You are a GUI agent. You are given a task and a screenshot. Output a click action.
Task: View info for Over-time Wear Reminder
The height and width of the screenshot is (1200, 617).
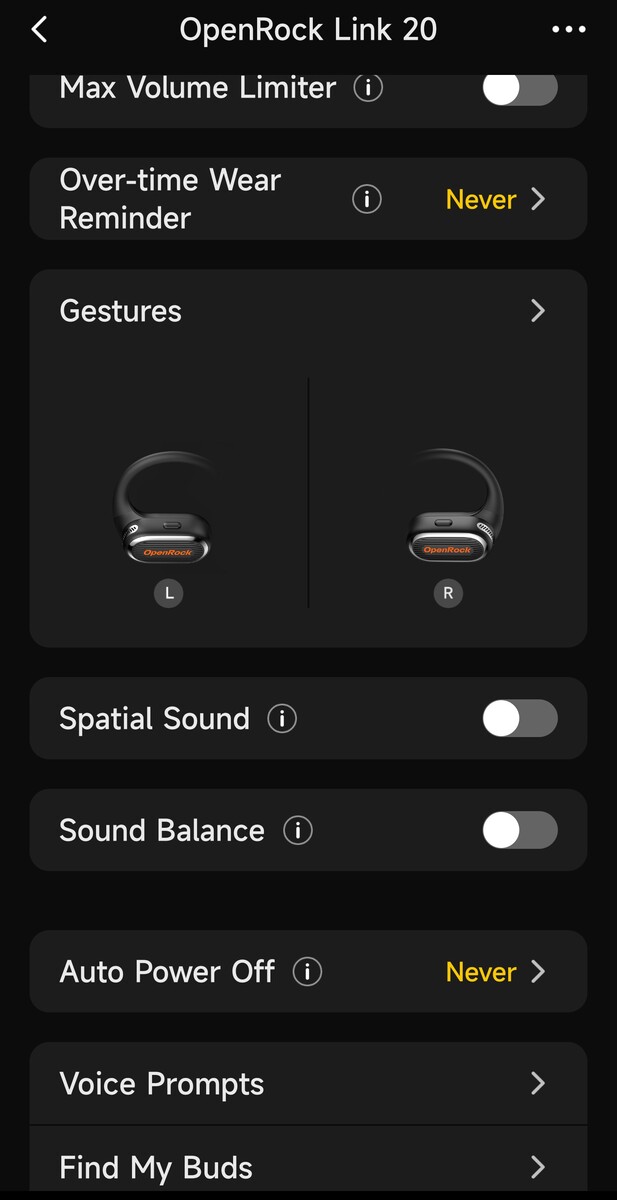click(367, 200)
